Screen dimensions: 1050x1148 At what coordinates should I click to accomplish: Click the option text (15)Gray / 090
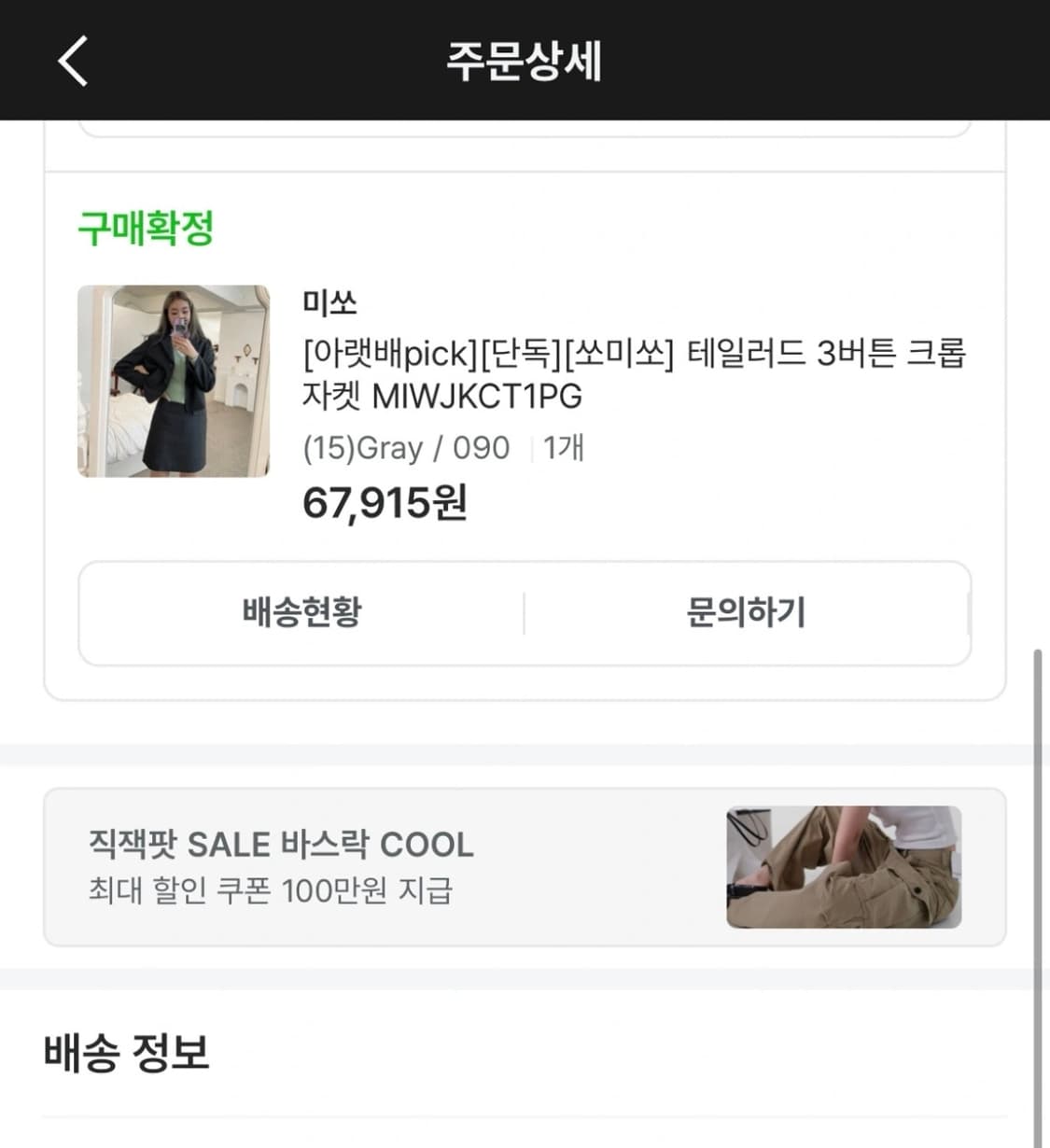tap(406, 448)
